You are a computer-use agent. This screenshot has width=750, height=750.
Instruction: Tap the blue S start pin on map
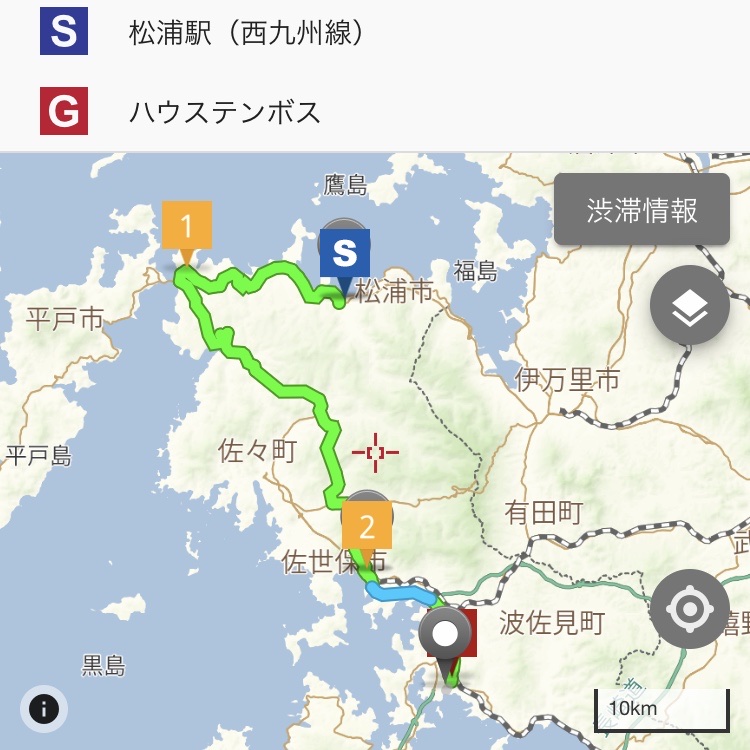[344, 254]
